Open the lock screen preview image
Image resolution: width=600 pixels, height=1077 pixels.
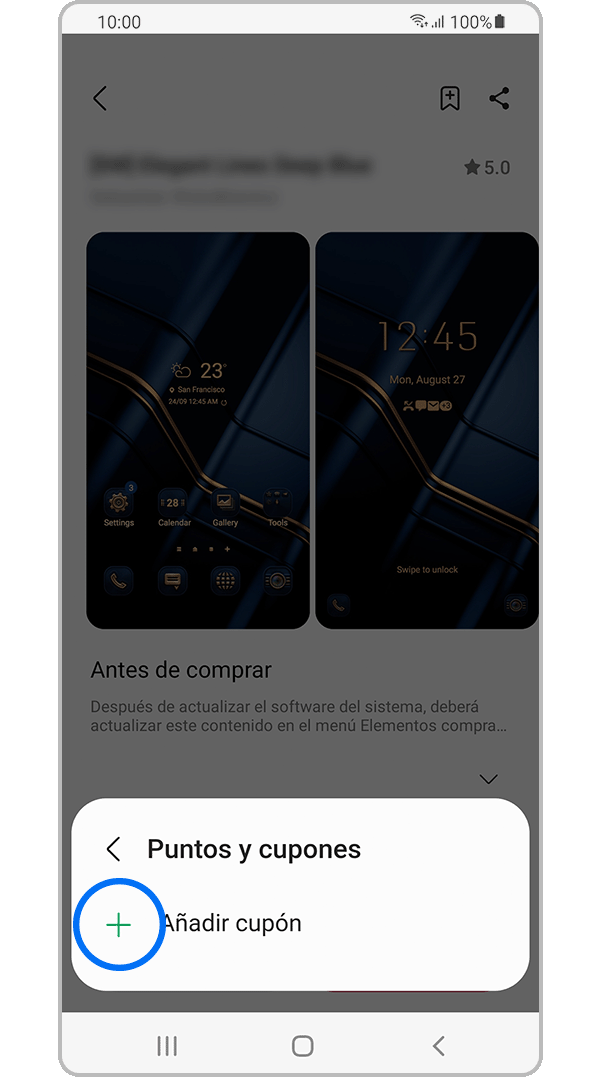pyautogui.click(x=427, y=430)
